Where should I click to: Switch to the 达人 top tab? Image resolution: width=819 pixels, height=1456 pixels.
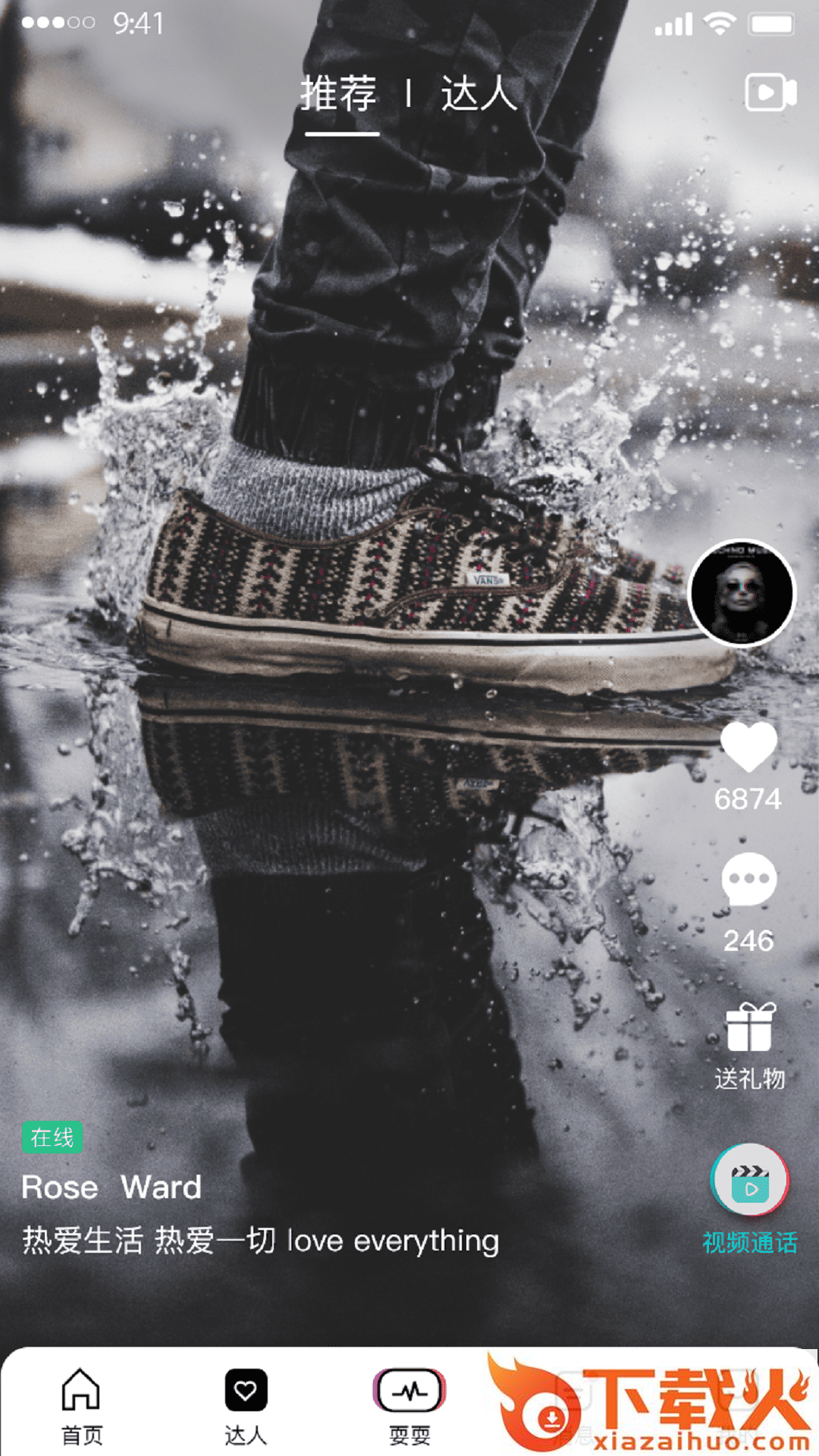point(479,94)
